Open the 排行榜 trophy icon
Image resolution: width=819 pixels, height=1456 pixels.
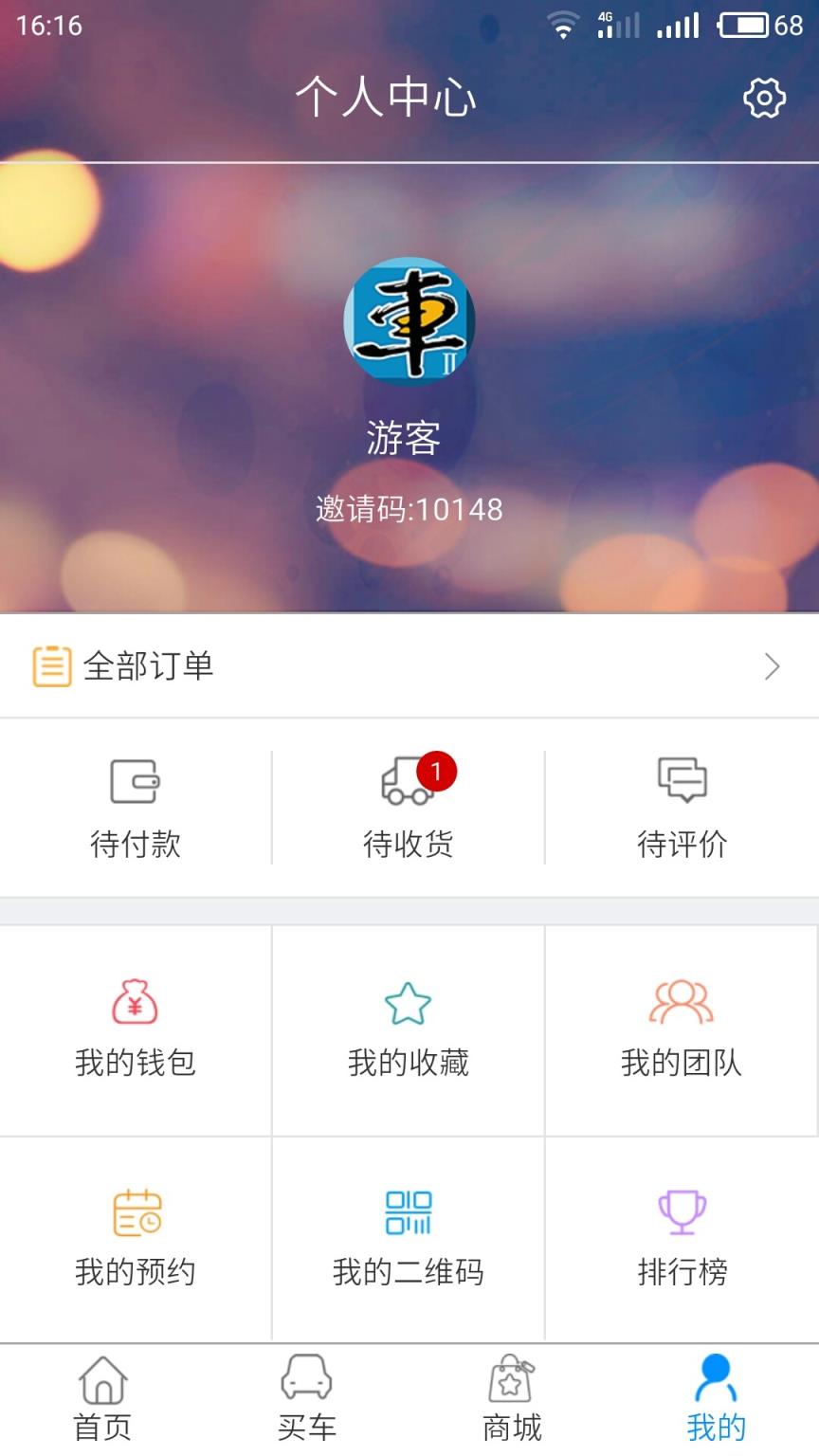681,1211
